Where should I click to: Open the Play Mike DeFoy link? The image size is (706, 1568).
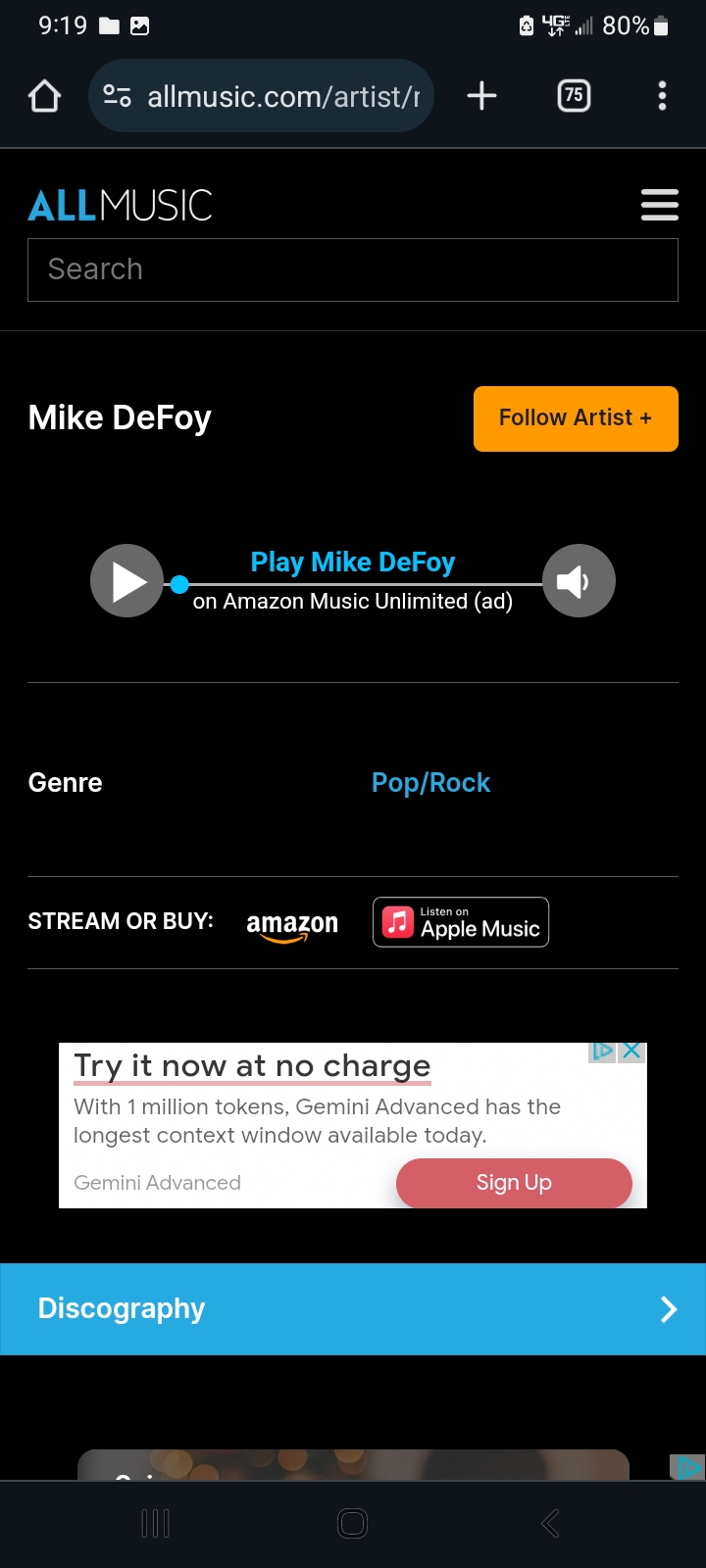(x=353, y=563)
